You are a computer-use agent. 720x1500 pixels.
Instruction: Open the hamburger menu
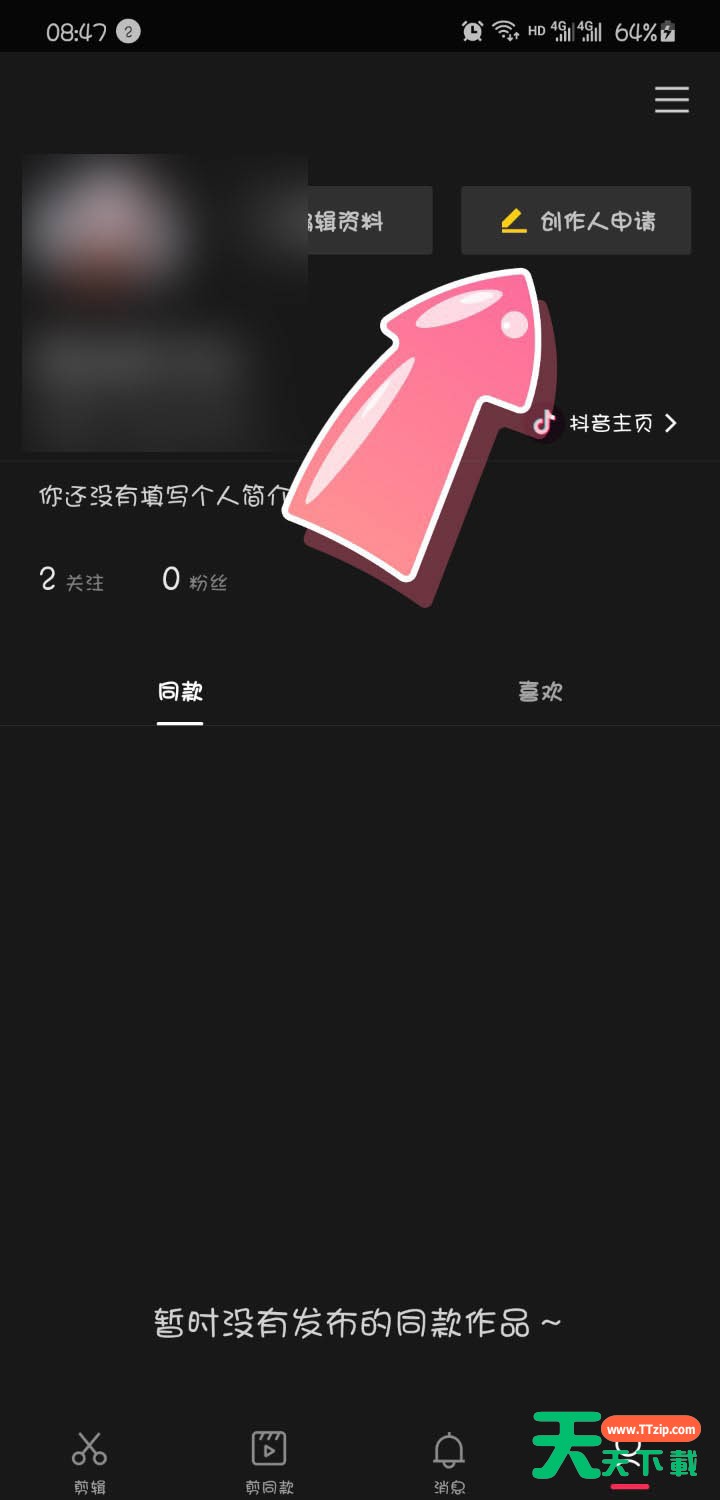coord(671,100)
